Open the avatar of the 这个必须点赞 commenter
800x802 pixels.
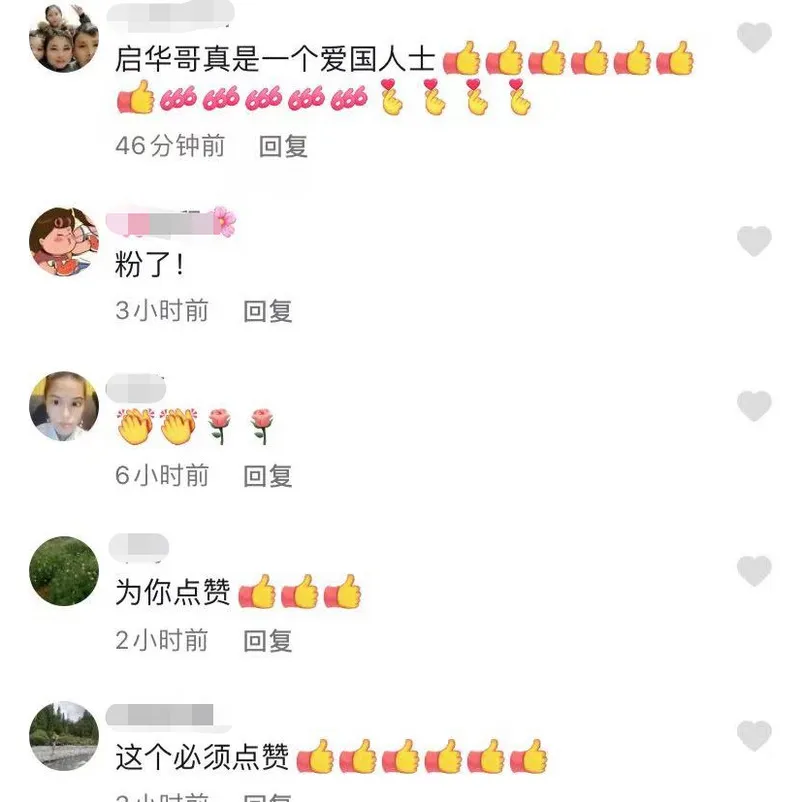64,736
